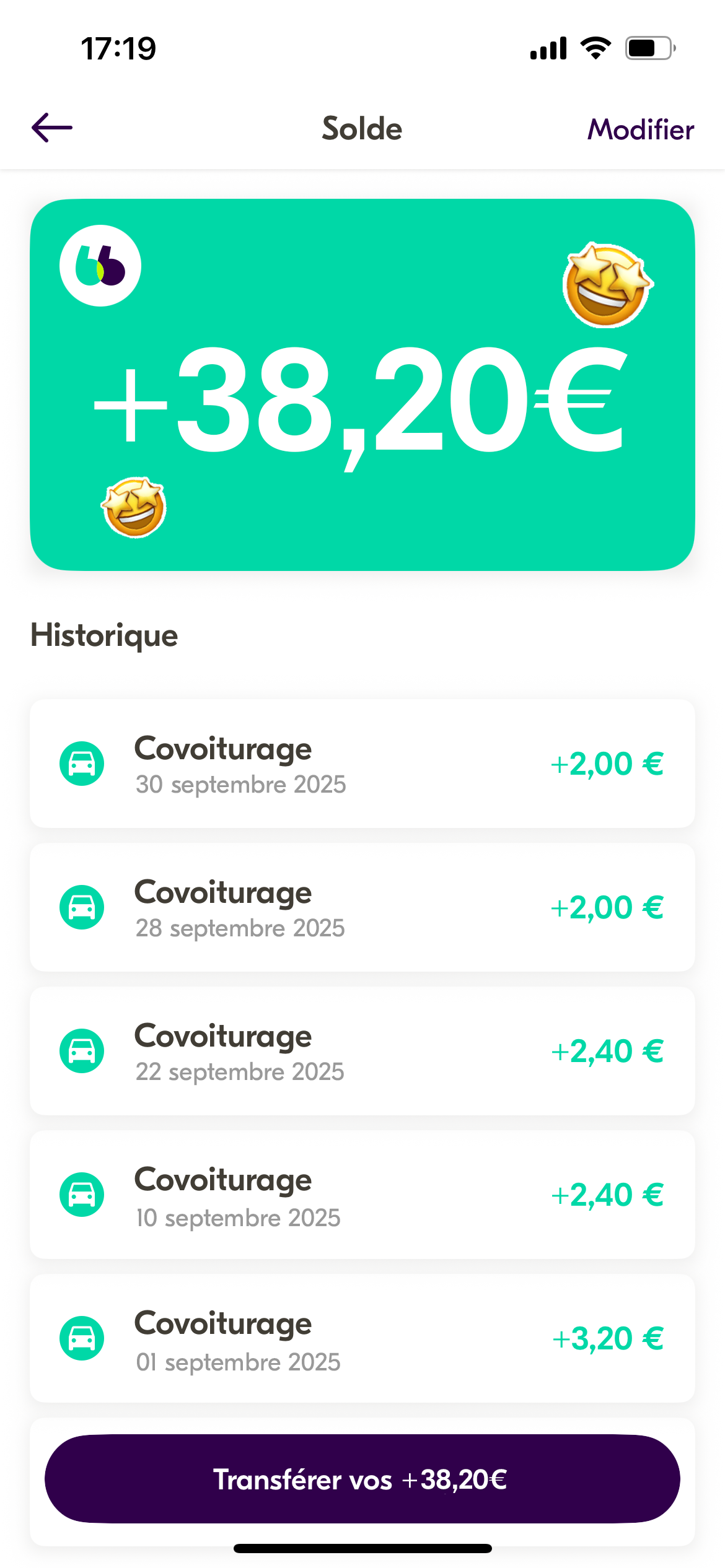Click the Historique section heading

coord(104,635)
